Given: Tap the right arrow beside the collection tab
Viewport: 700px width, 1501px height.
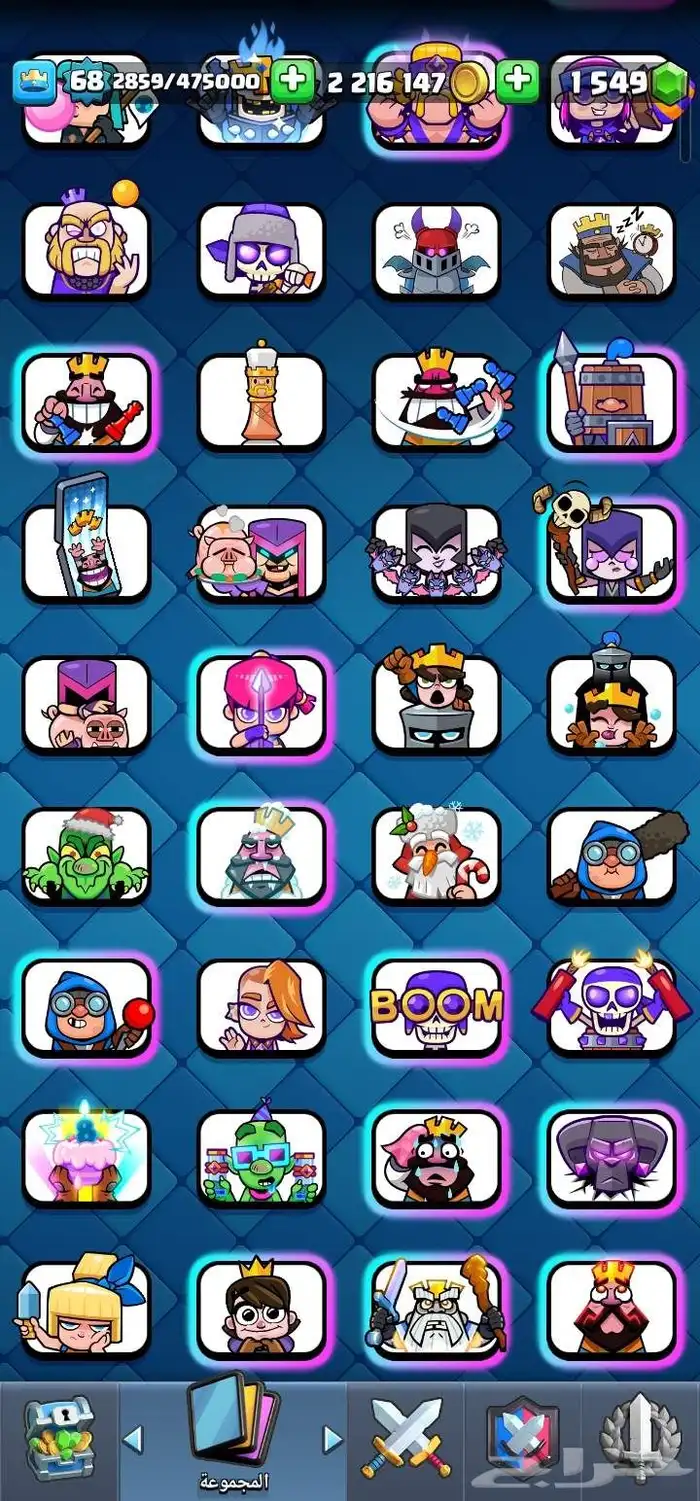Looking at the screenshot, I should (x=333, y=1439).
